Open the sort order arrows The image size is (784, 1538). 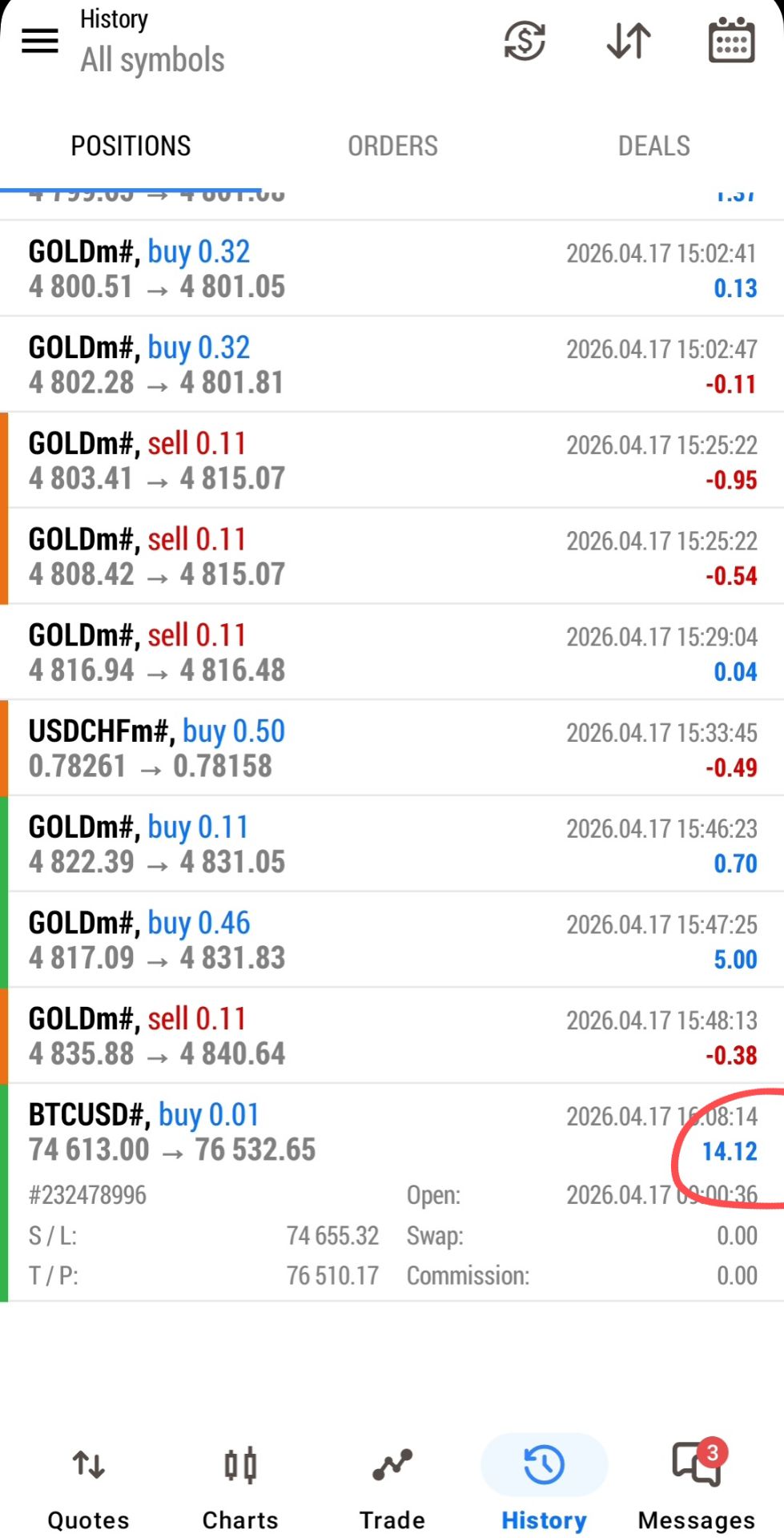click(629, 40)
